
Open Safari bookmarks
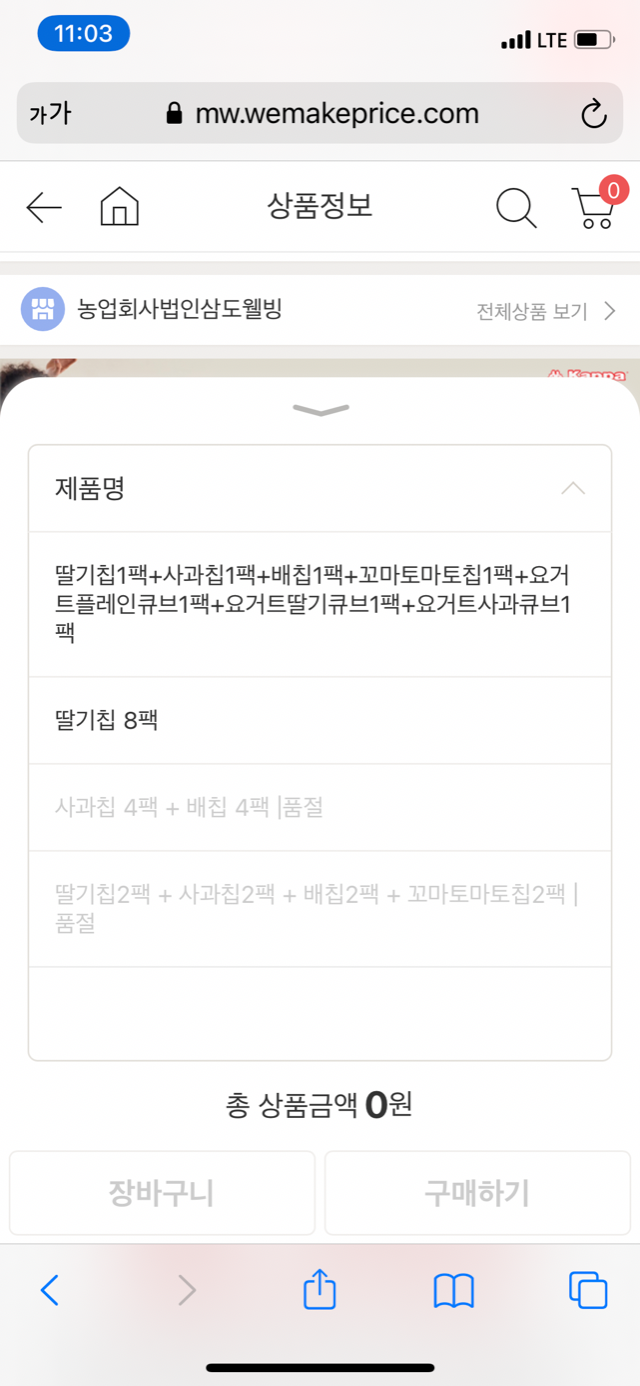point(453,1290)
